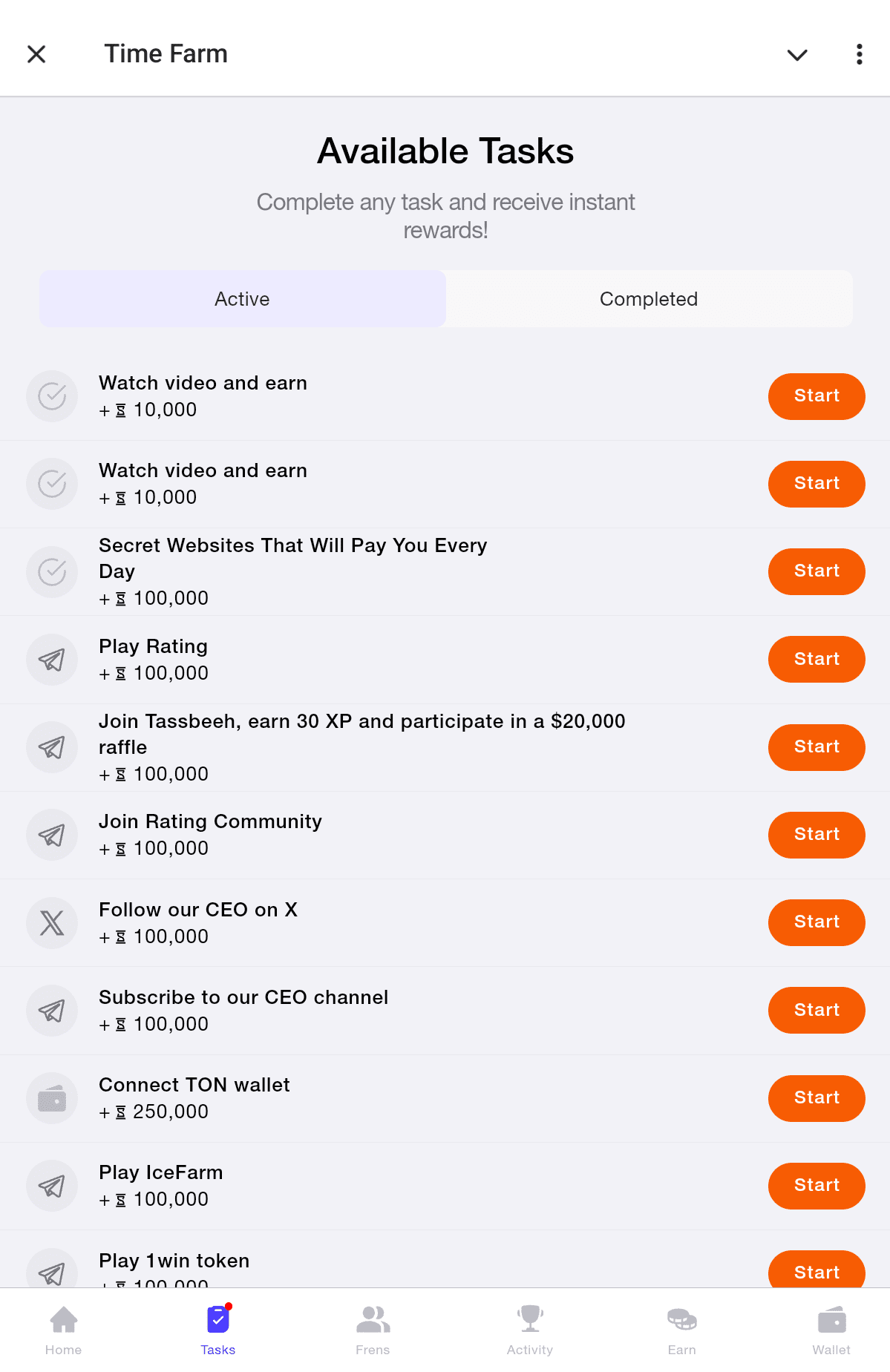
Task: Click the Telegram plane icon next to Play Rating
Action: click(x=52, y=659)
